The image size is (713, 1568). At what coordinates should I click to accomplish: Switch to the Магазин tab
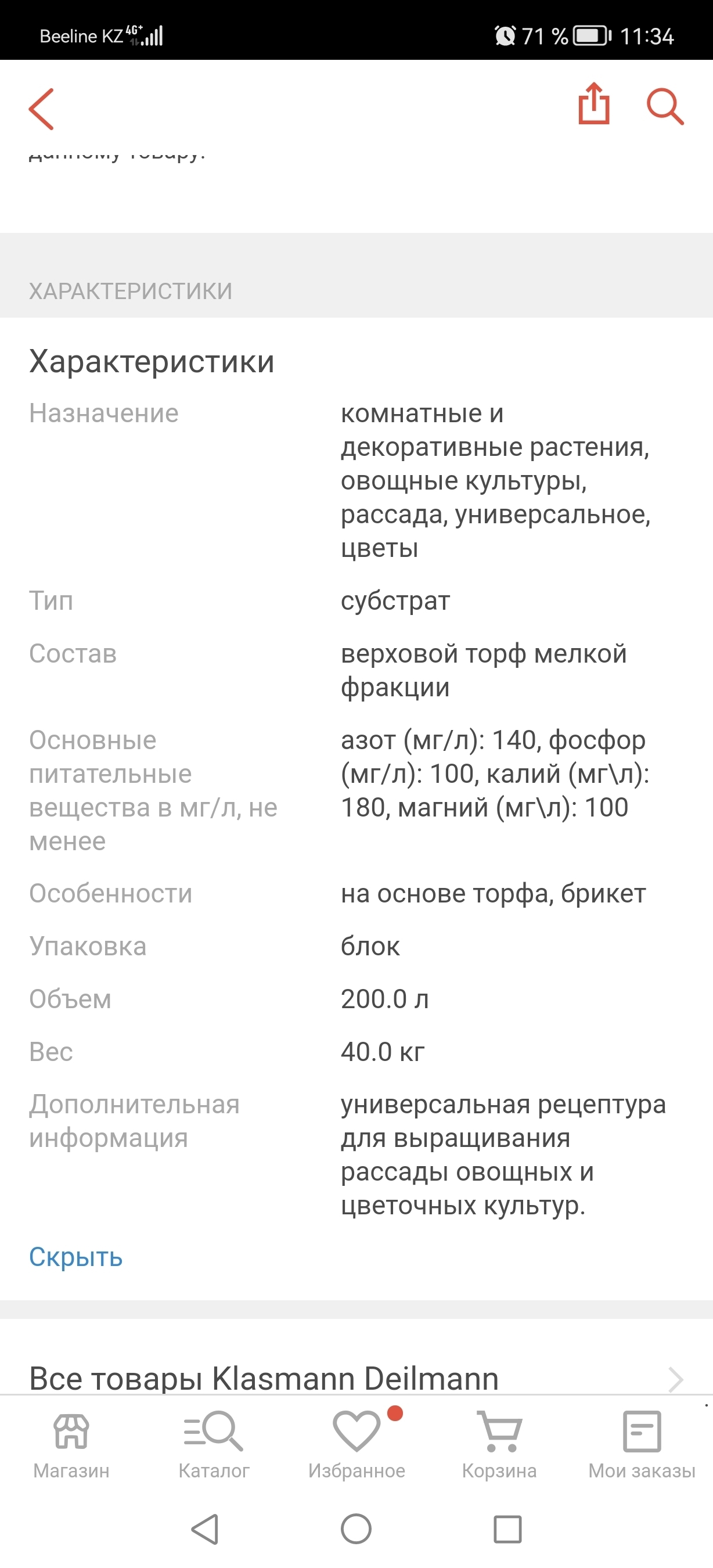point(71,1445)
